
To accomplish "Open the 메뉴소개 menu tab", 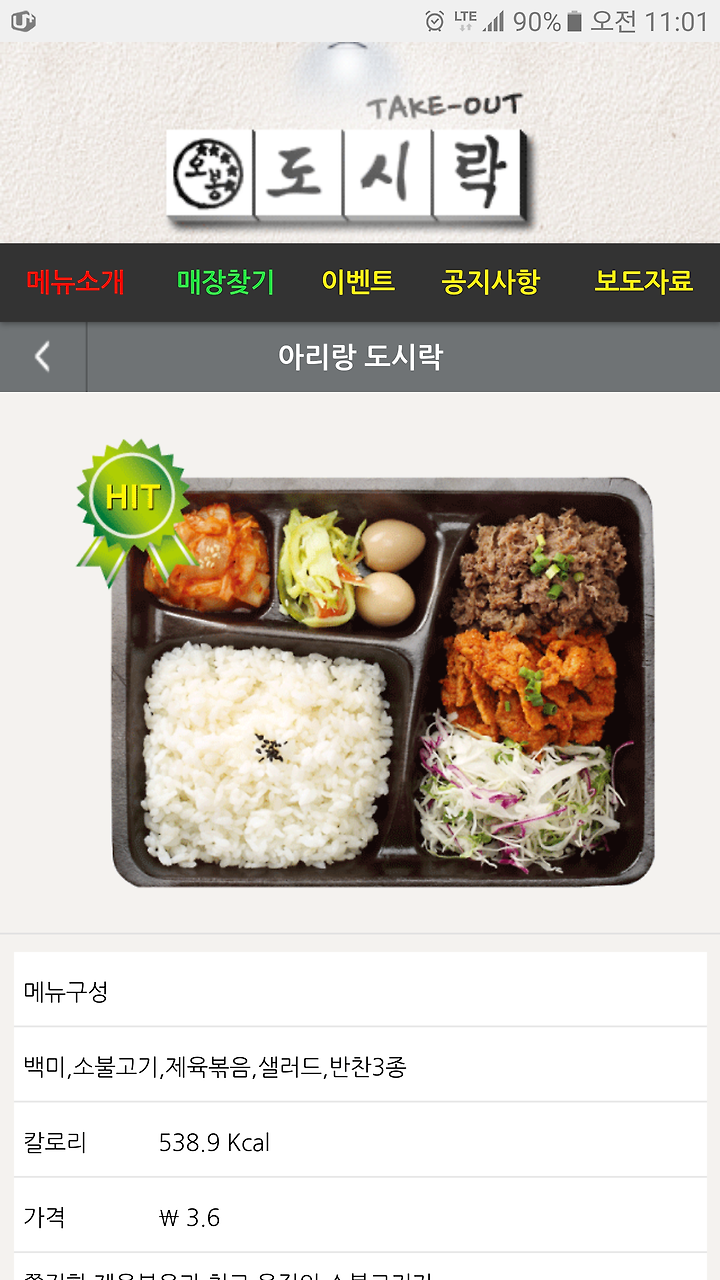I will click(75, 282).
